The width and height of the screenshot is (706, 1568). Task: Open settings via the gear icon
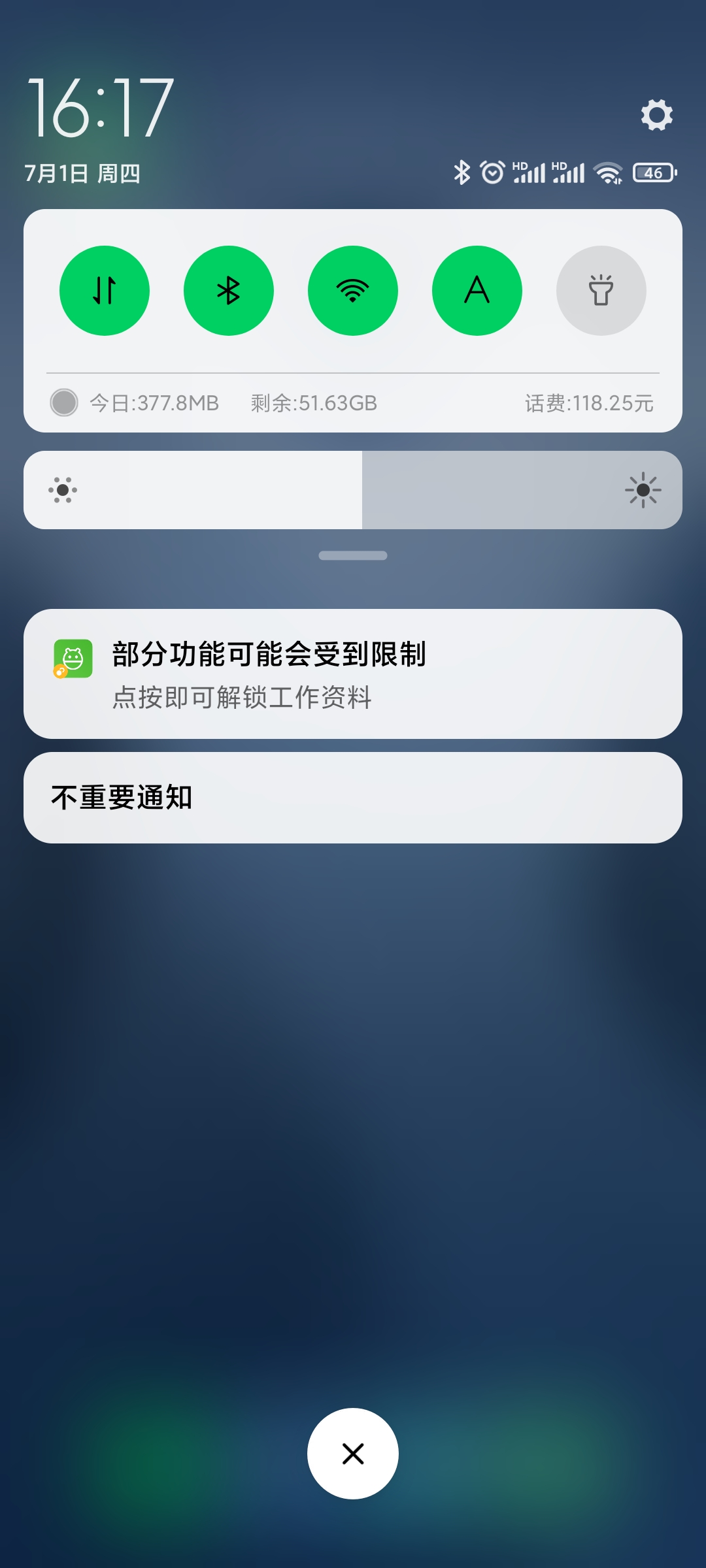pyautogui.click(x=657, y=115)
